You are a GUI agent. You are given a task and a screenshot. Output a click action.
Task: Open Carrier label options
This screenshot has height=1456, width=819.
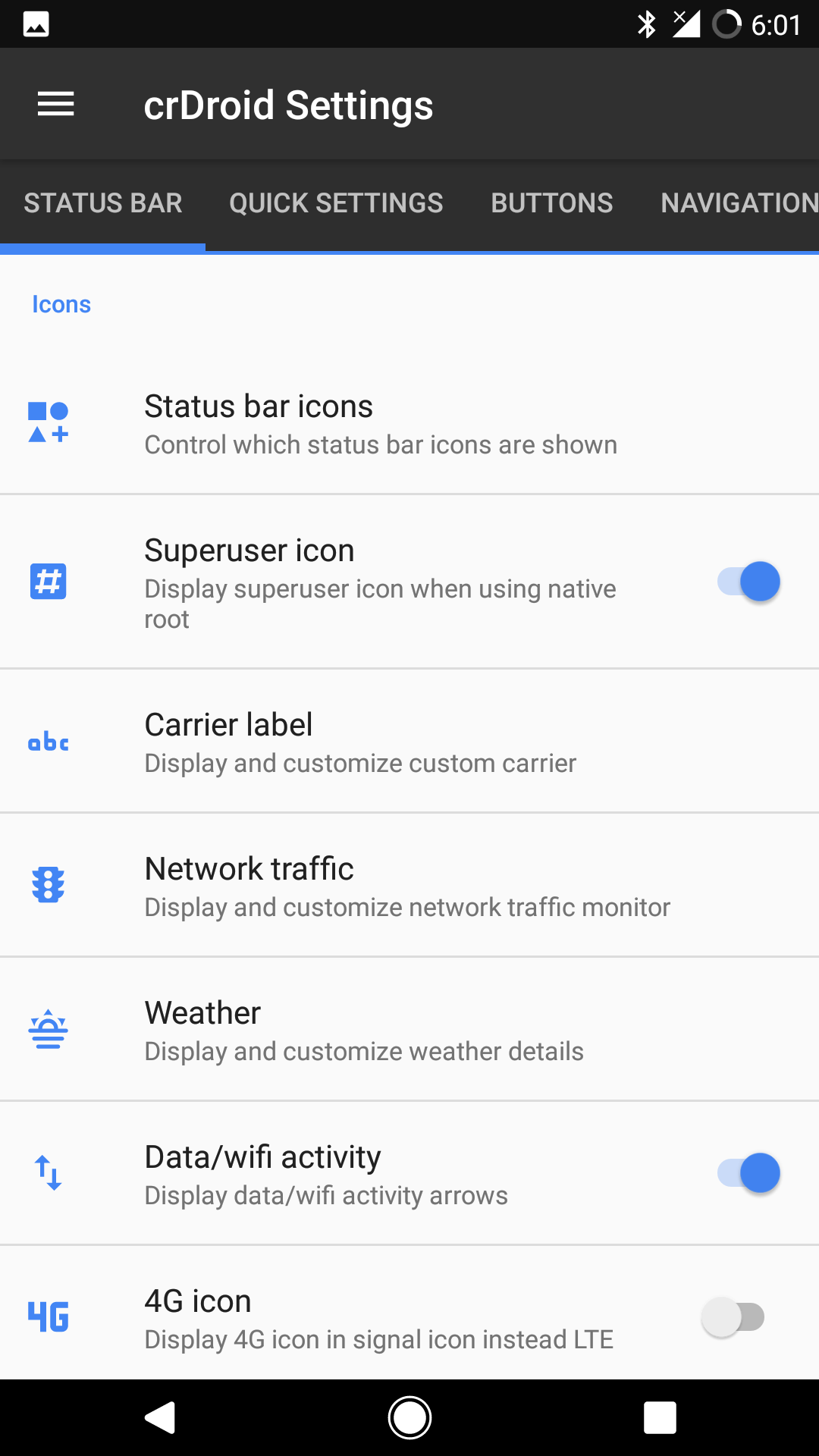click(409, 742)
